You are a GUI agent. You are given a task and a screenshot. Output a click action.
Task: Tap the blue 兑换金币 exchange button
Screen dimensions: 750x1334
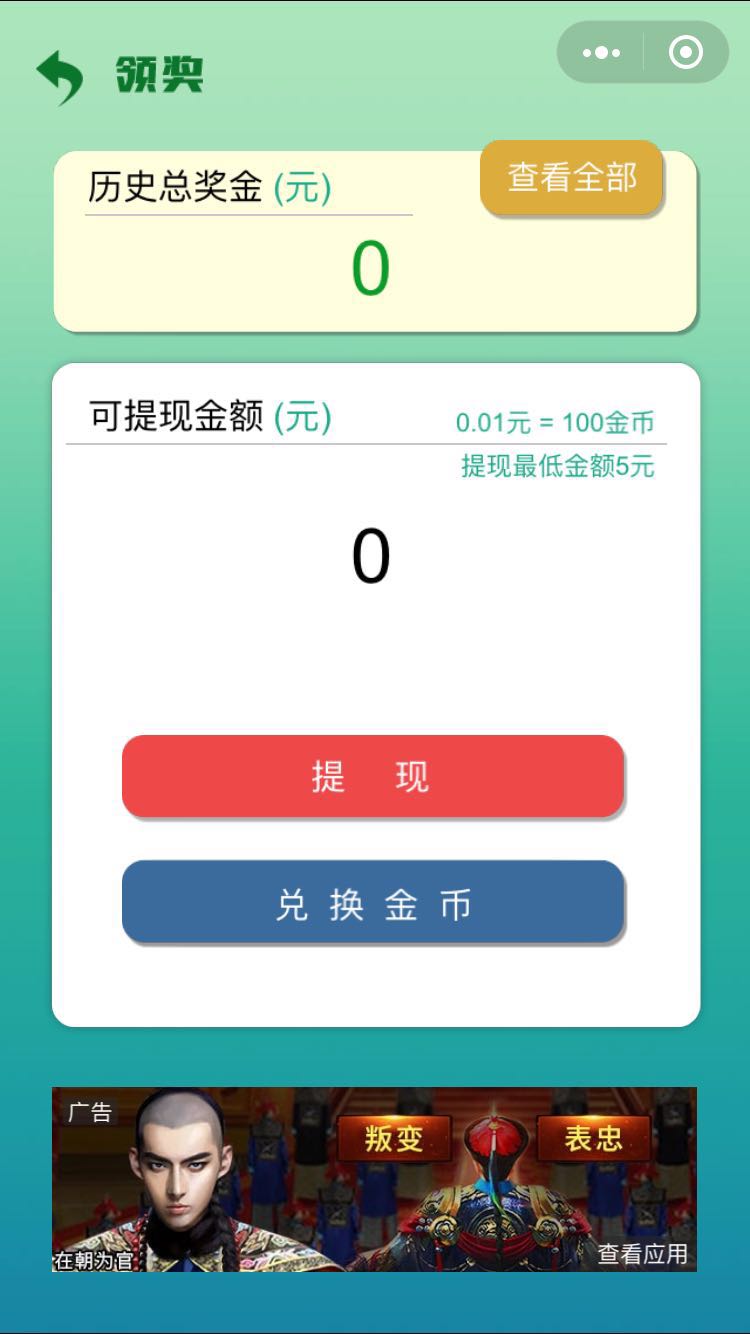[x=373, y=904]
